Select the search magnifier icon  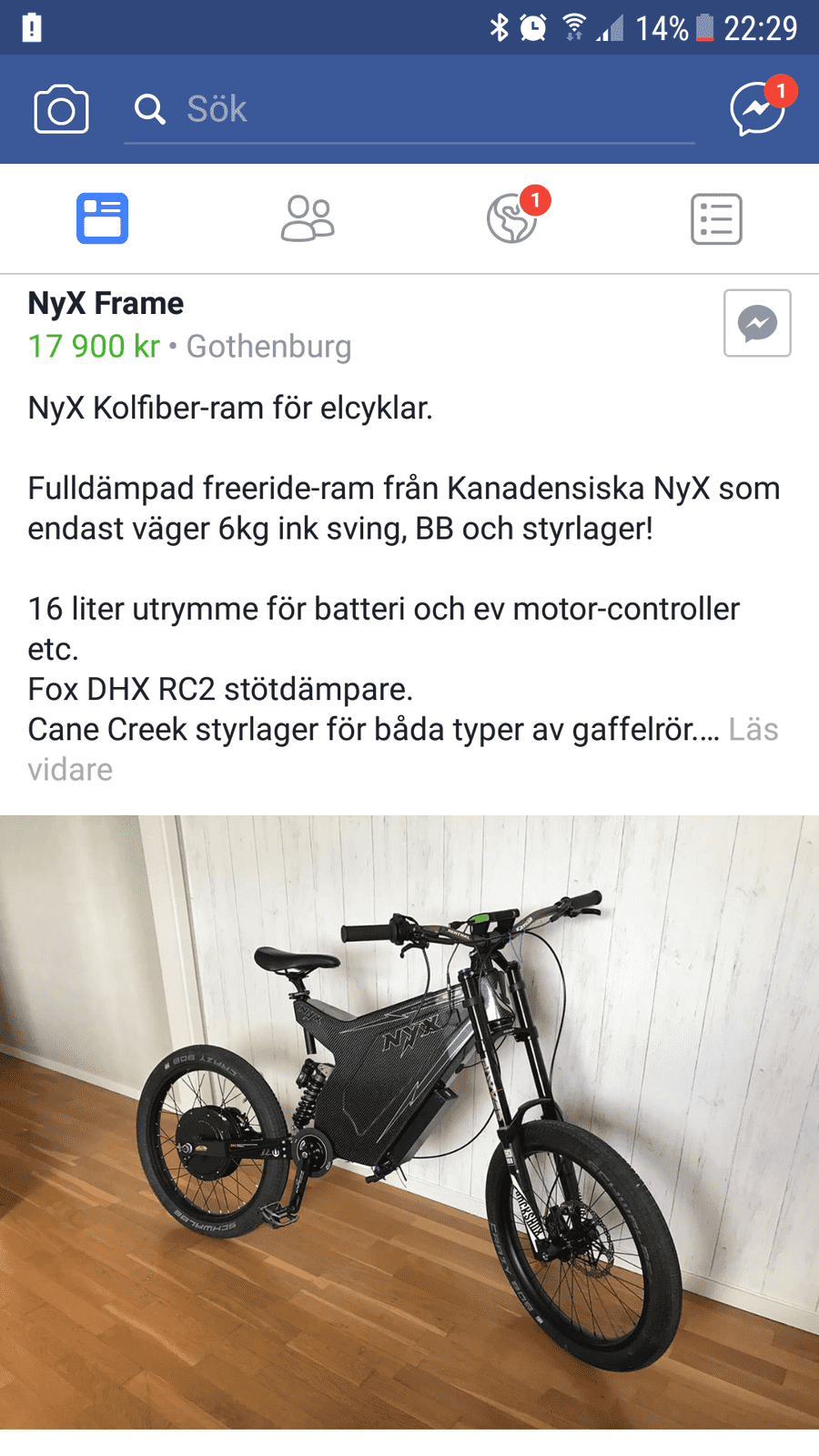point(148,108)
